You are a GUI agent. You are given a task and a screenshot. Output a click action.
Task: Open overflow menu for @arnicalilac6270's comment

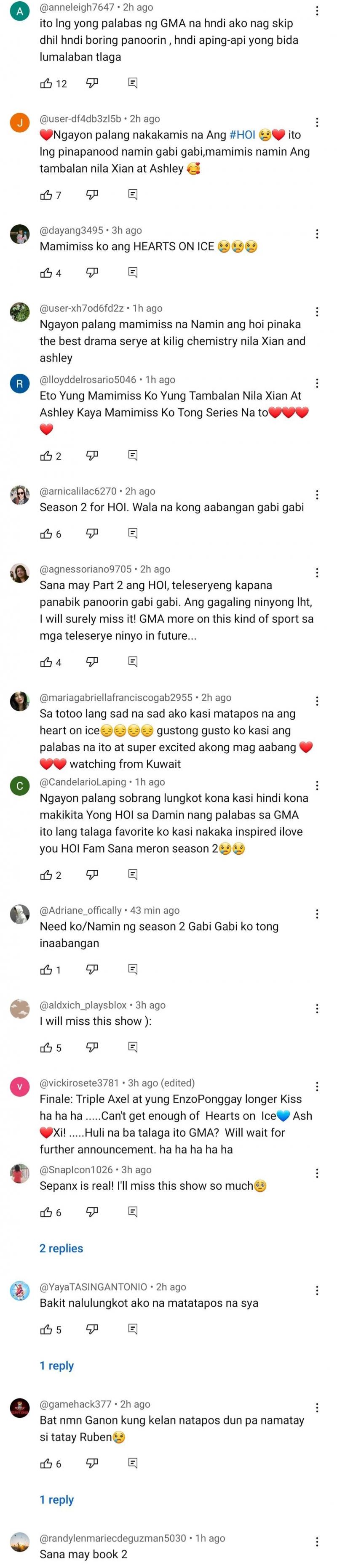click(x=317, y=494)
